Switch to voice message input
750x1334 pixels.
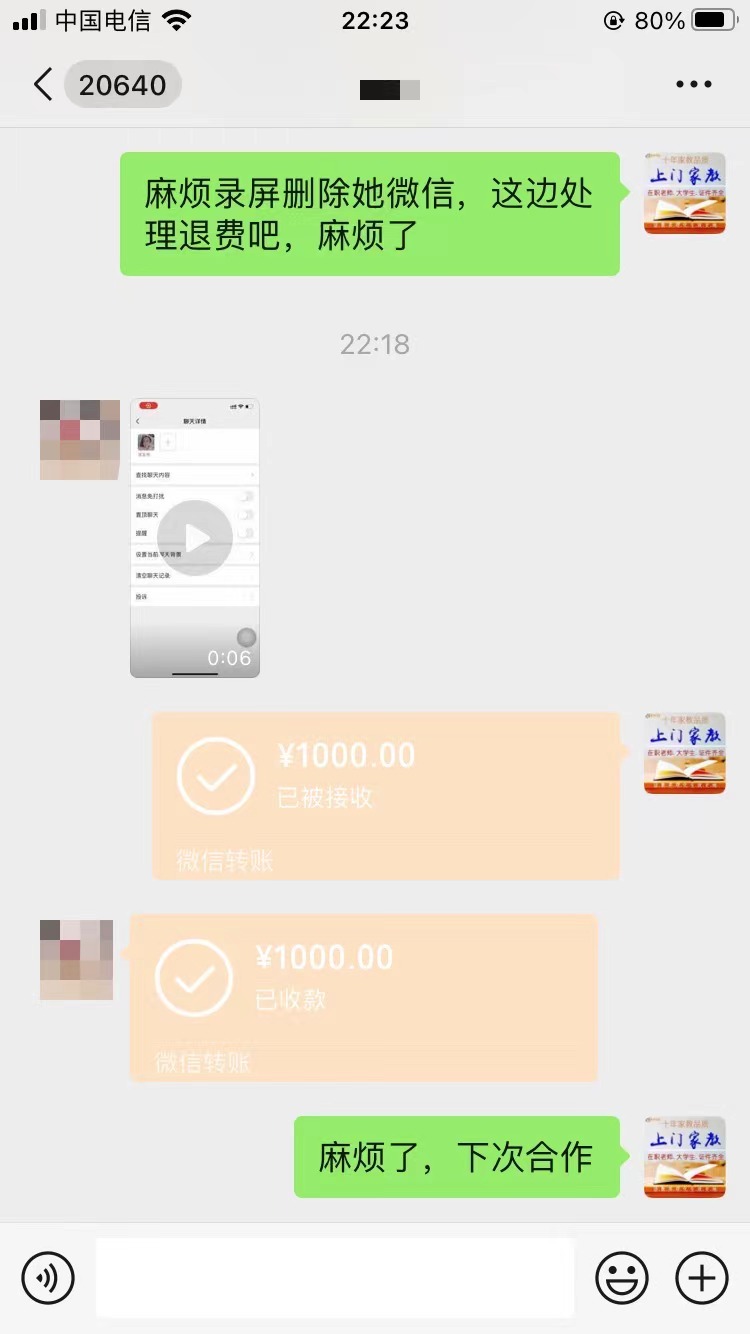pyautogui.click(x=48, y=1277)
